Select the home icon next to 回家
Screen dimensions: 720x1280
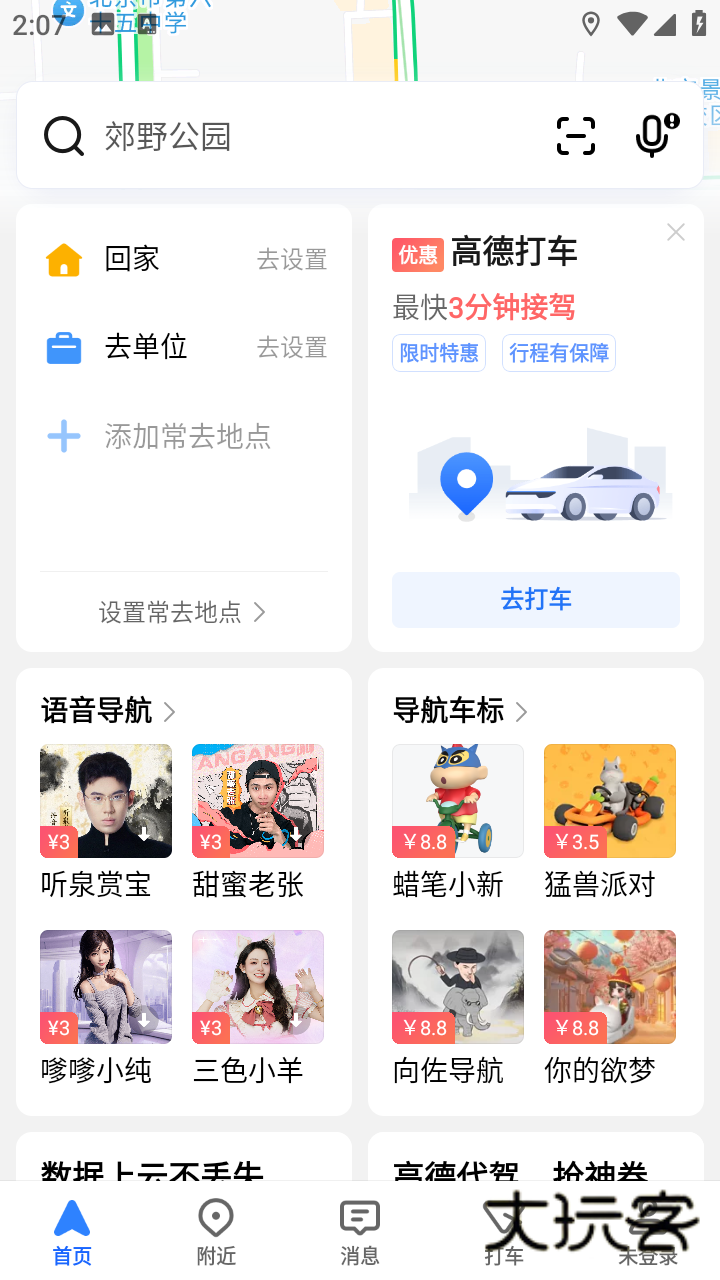pos(64,258)
